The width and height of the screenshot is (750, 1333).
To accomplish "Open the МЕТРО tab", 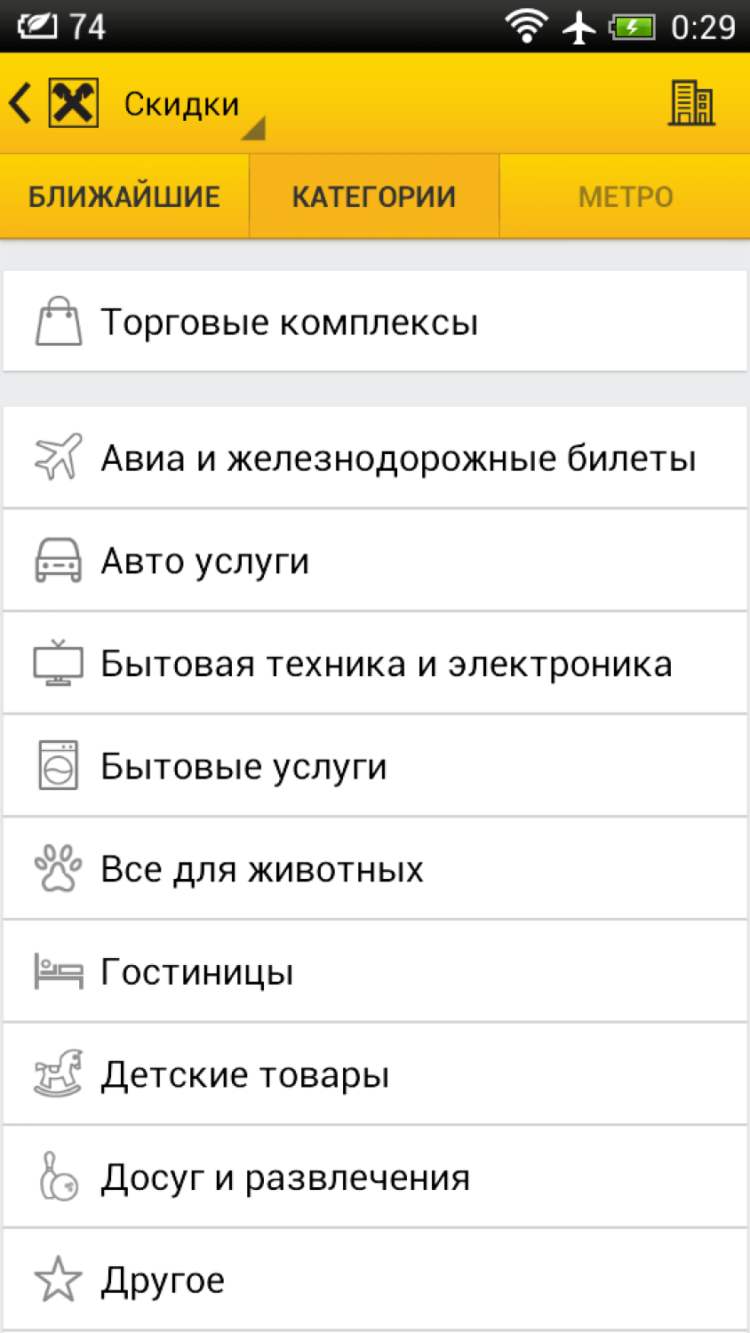I will tap(624, 196).
